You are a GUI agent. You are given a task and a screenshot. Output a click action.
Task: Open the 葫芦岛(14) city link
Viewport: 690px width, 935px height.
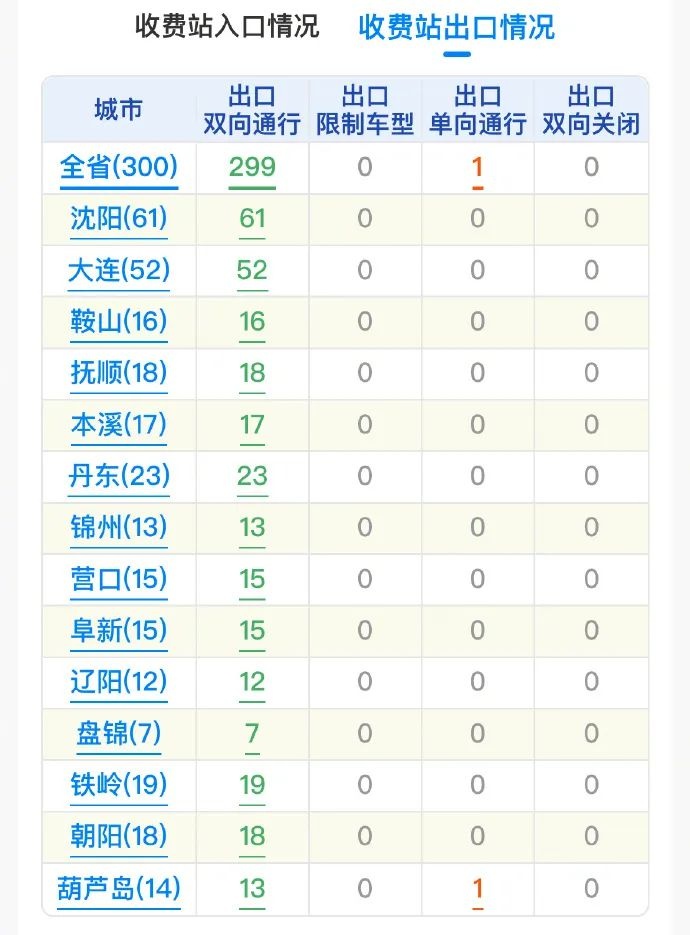pos(119,888)
